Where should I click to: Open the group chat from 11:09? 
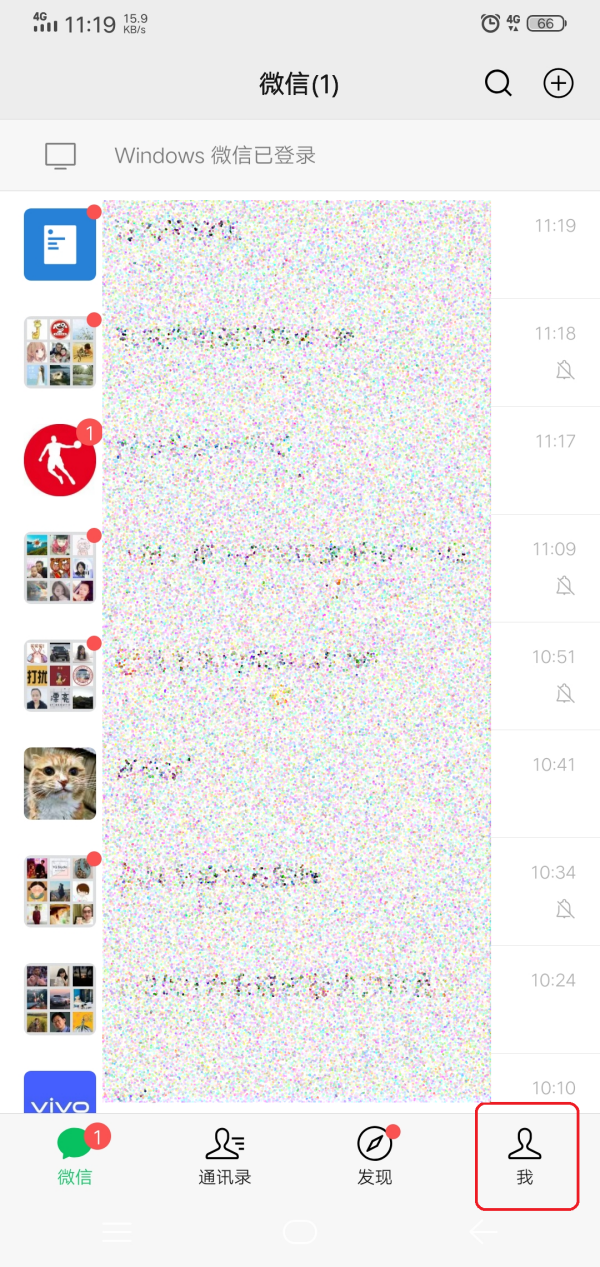pos(300,568)
